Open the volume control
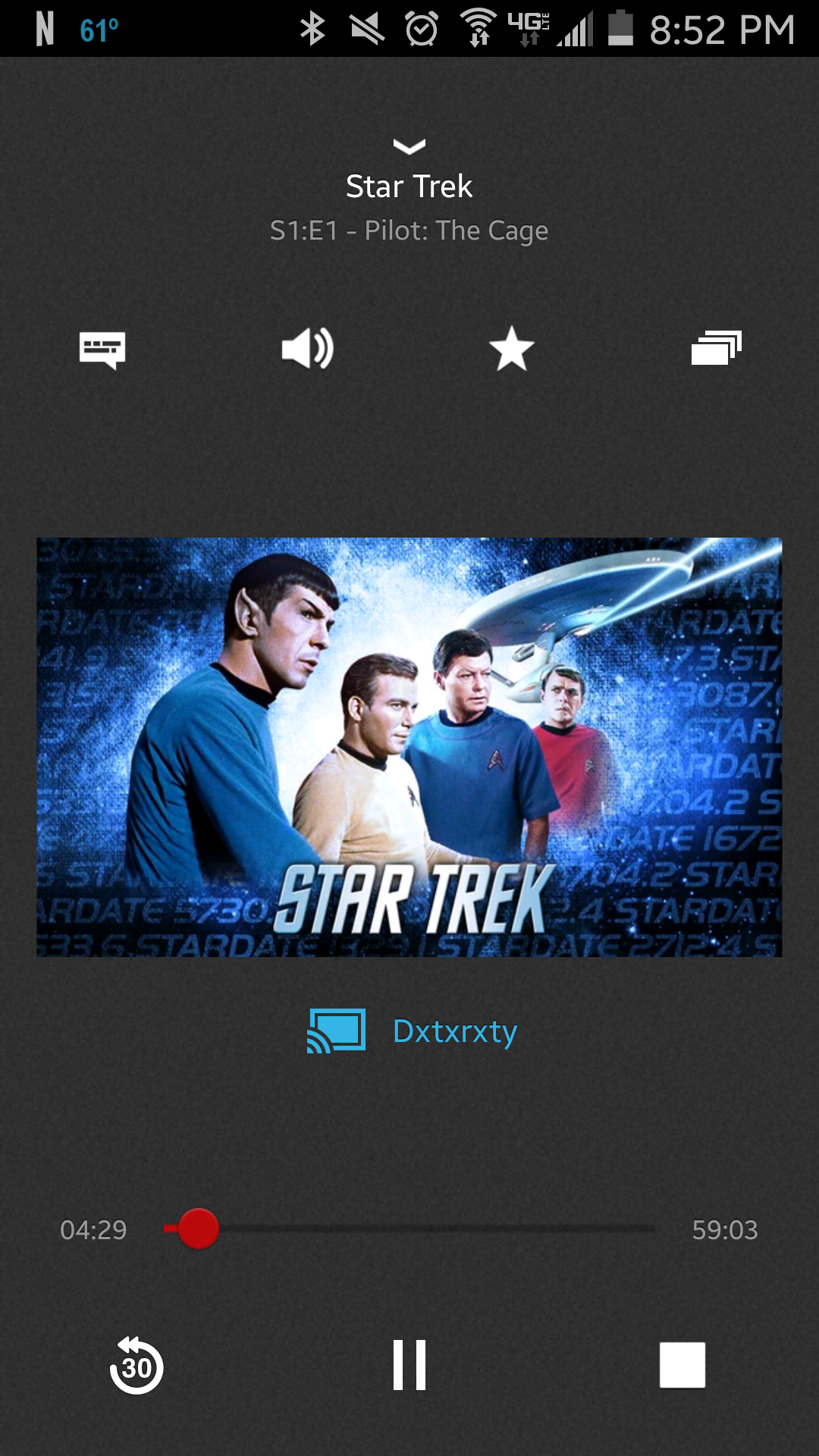 (307, 349)
